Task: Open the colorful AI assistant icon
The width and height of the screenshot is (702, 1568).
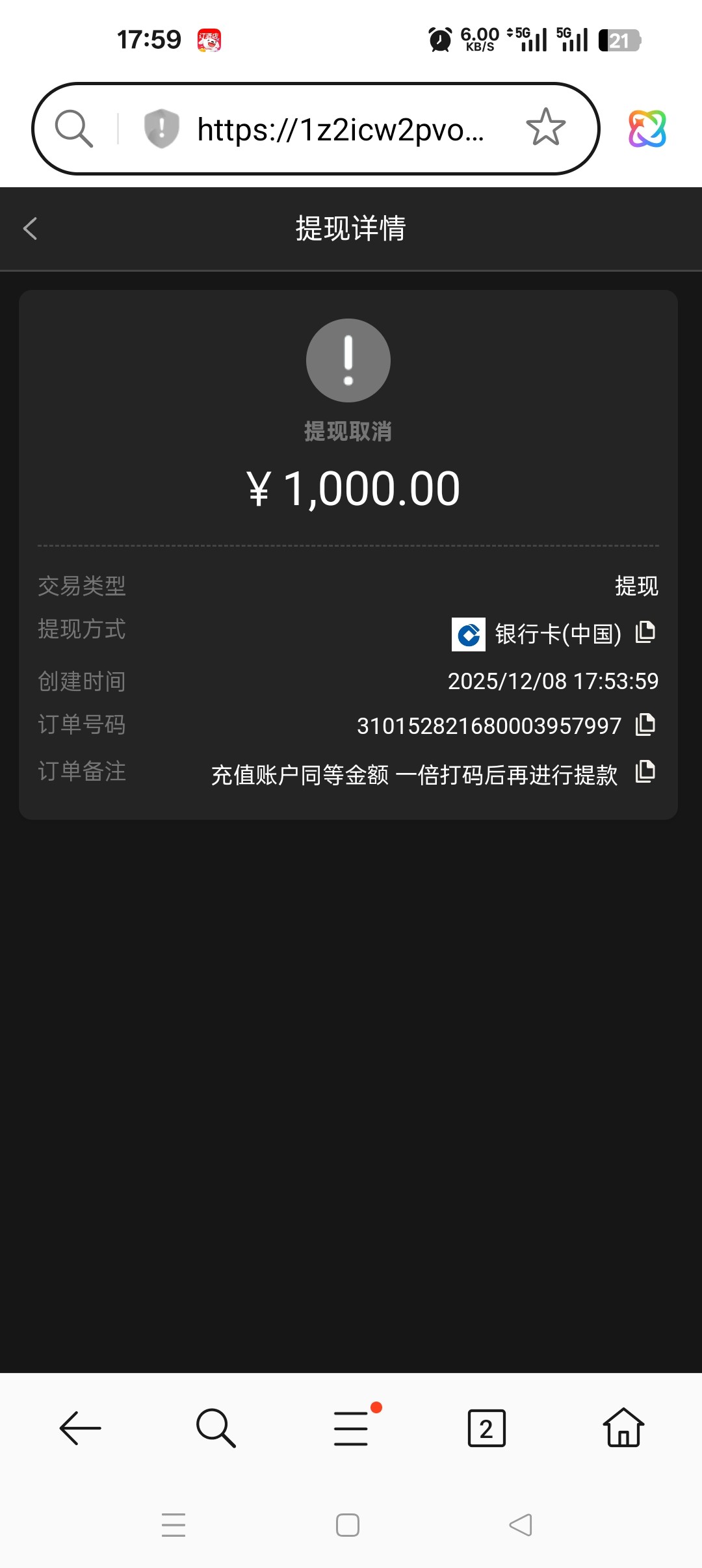Action: coord(647,128)
